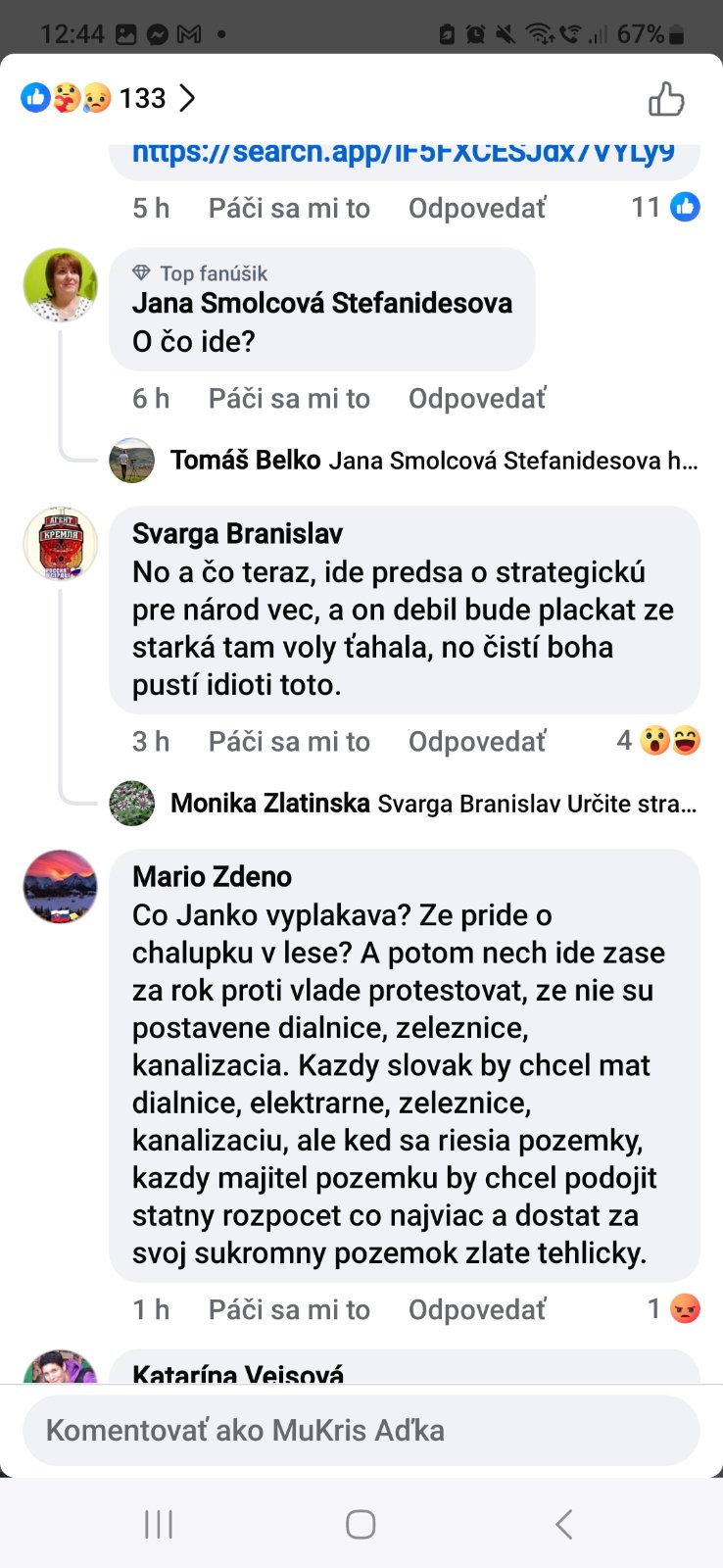Image resolution: width=723 pixels, height=1568 pixels.
Task: Open Svarga Branislav's profile picture
Action: coord(61,544)
